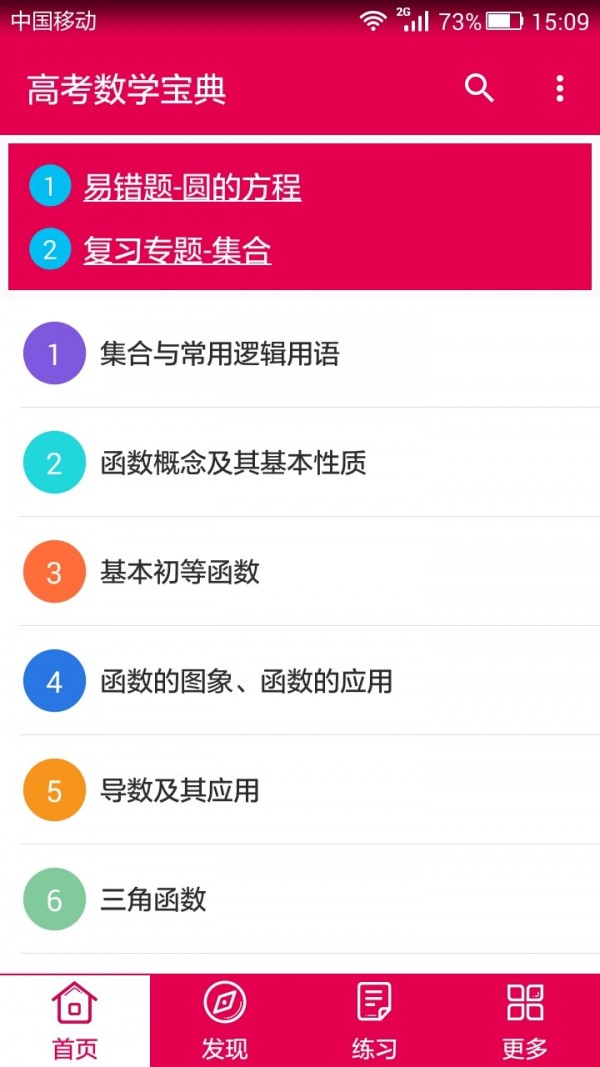Open the link 复习专题-集合

pyautogui.click(x=178, y=250)
